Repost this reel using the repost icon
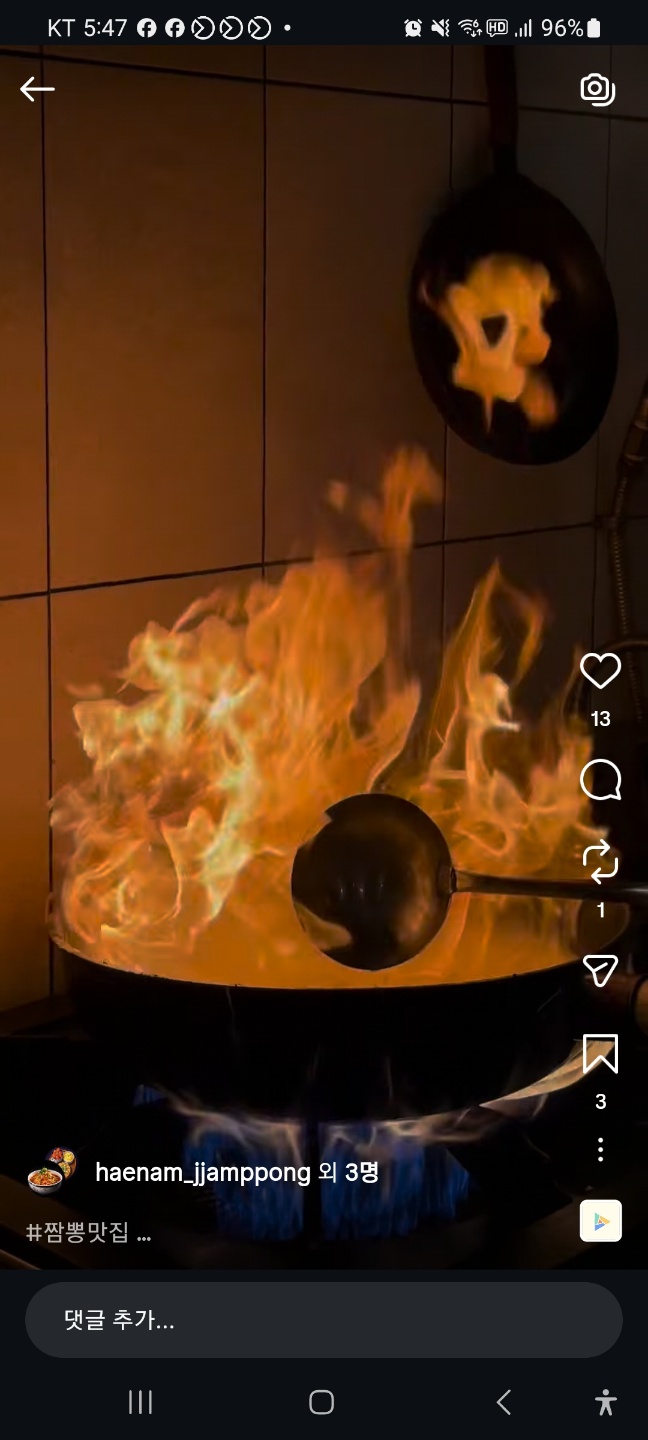This screenshot has width=648, height=1440. pyautogui.click(x=600, y=862)
